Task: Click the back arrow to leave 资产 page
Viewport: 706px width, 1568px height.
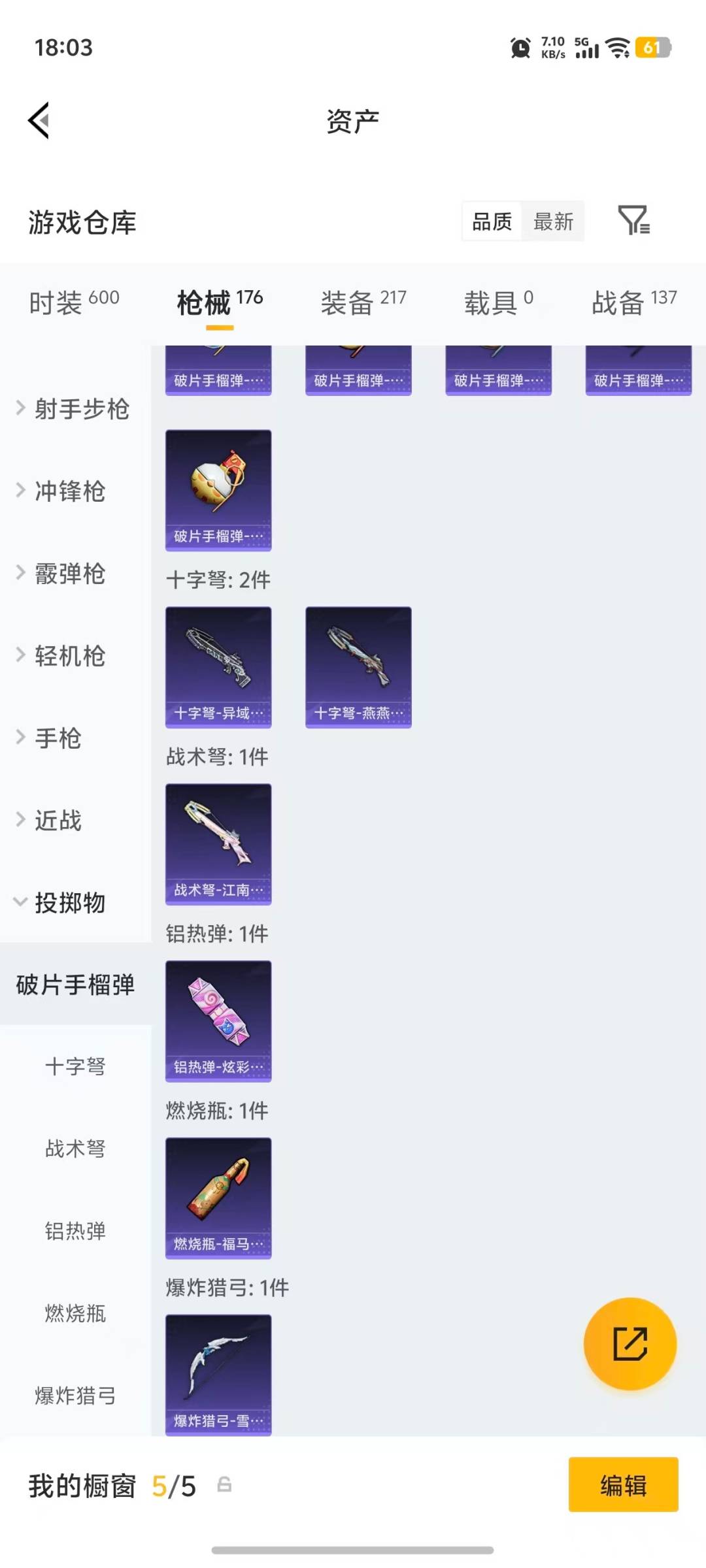Action: pyautogui.click(x=37, y=121)
